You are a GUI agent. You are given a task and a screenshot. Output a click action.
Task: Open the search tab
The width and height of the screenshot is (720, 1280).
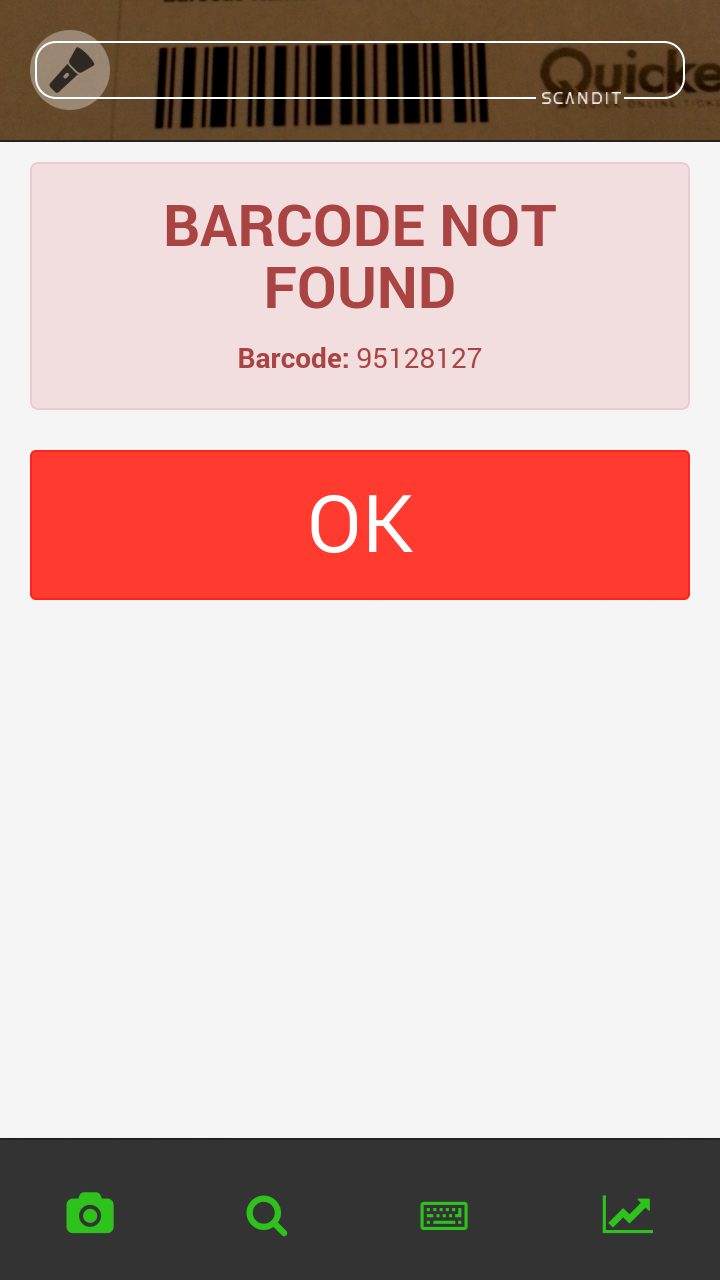click(267, 1215)
